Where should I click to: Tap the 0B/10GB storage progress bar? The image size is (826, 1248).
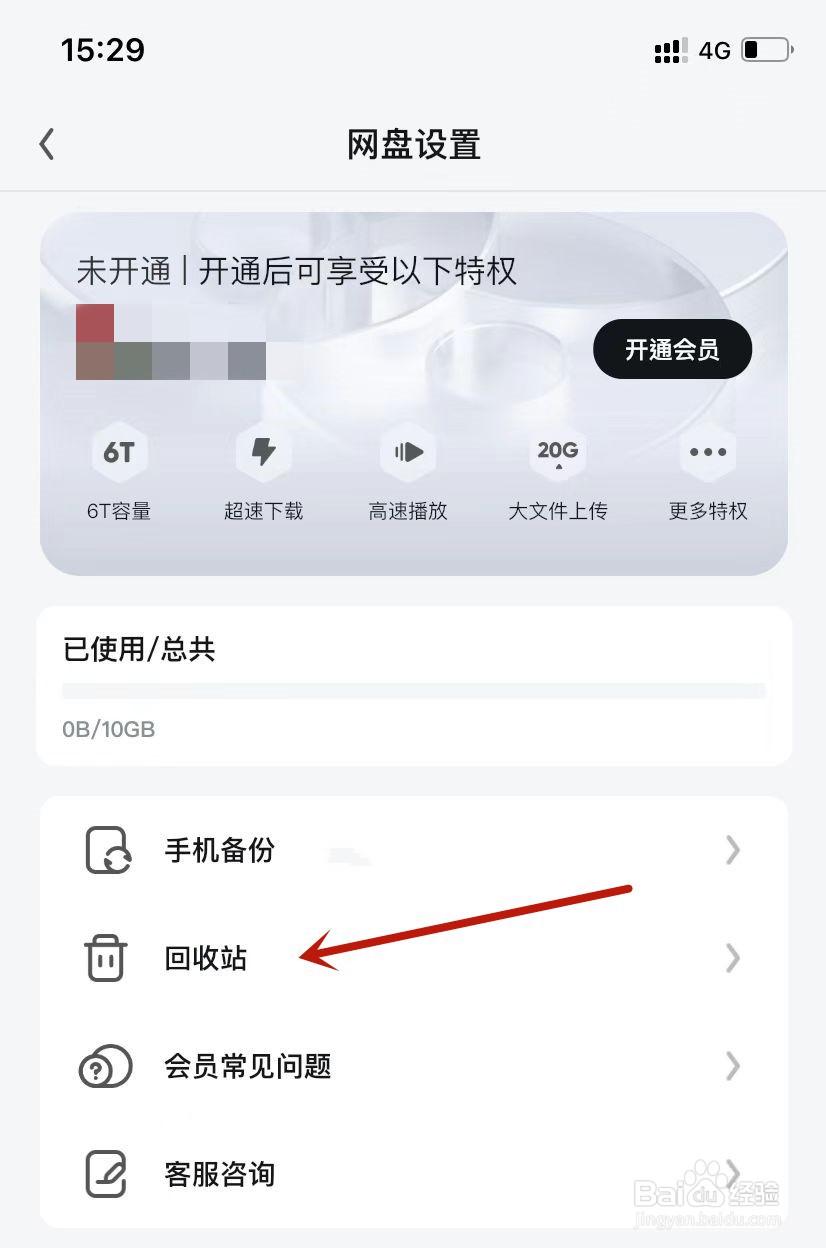click(x=413, y=690)
